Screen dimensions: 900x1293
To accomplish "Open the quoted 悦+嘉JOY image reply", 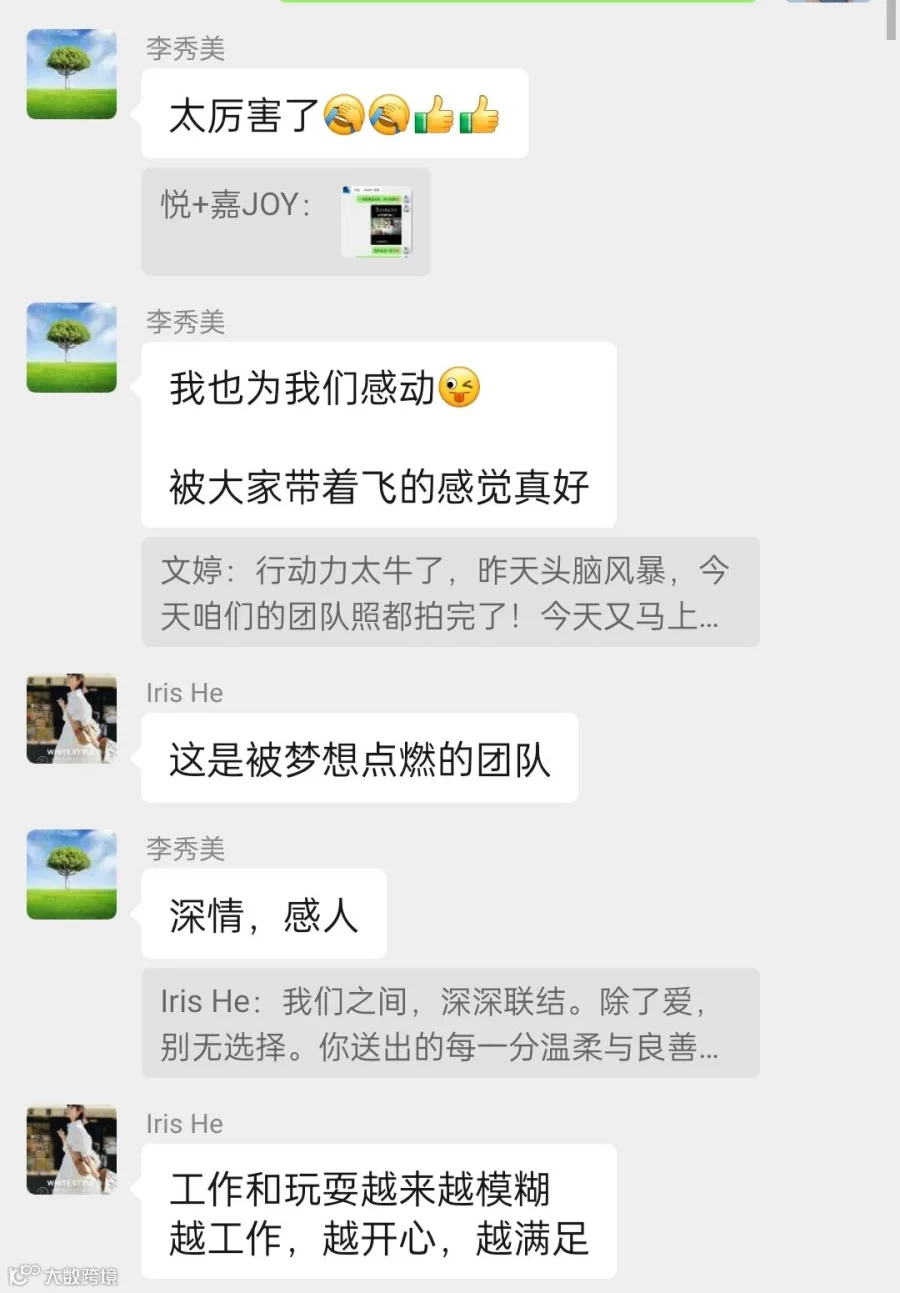I will tap(286, 221).
